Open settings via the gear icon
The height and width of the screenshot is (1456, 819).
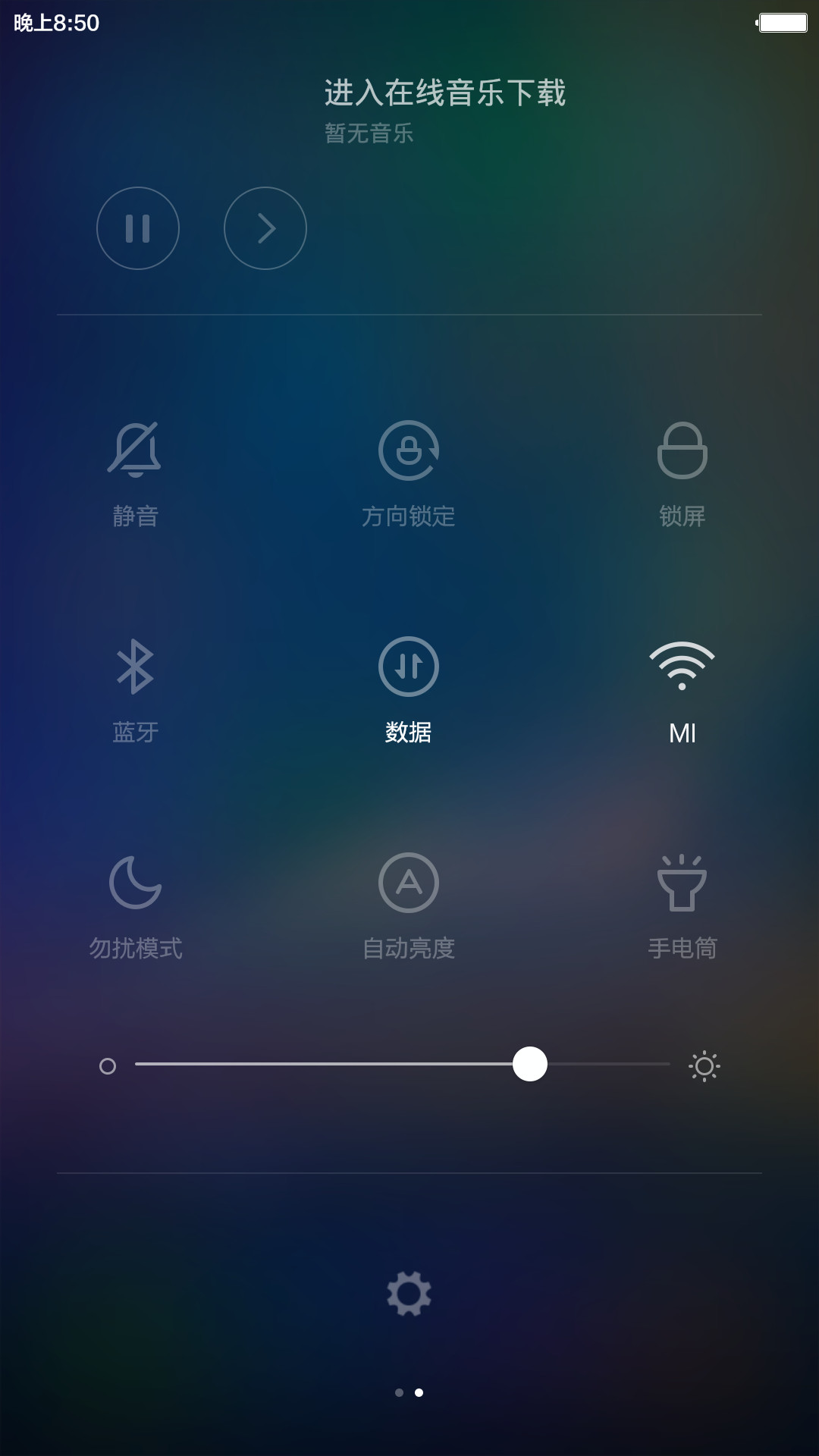click(409, 1294)
